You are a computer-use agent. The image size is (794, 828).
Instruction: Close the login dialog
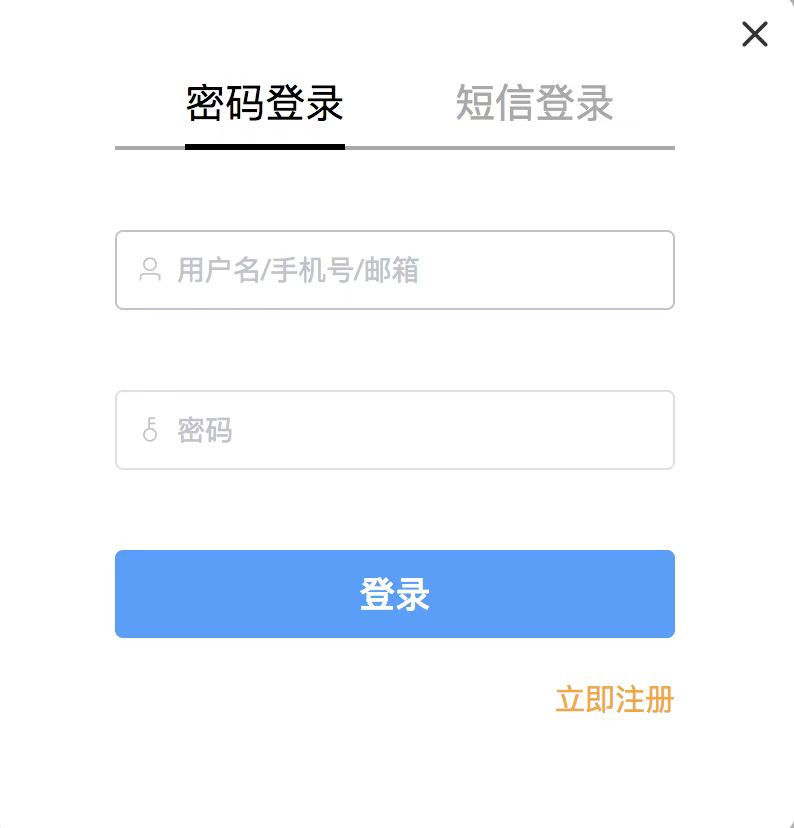click(x=755, y=35)
